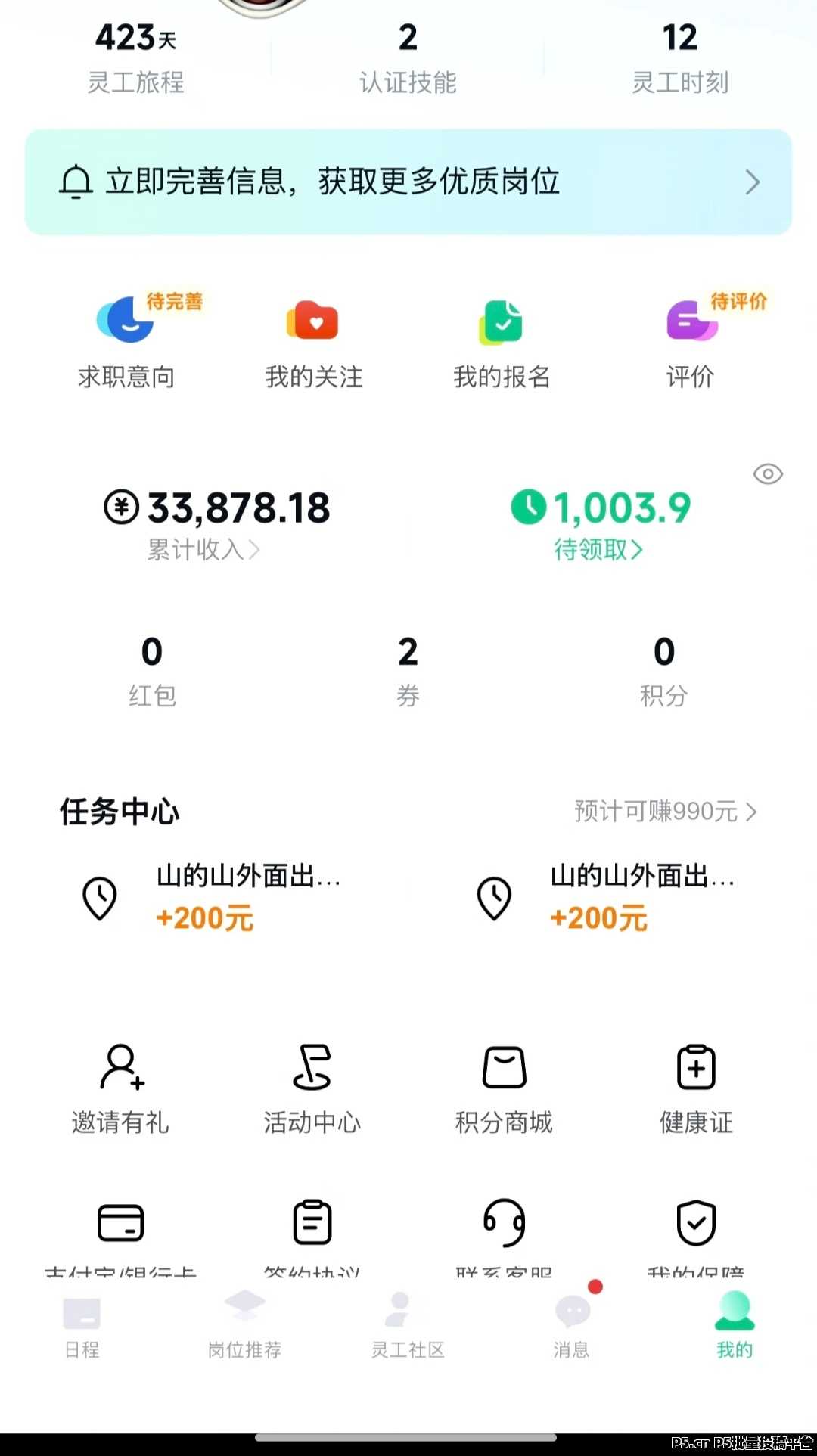Open 求职意向 job preferences
This screenshot has height=1456, width=817.
coord(126,340)
